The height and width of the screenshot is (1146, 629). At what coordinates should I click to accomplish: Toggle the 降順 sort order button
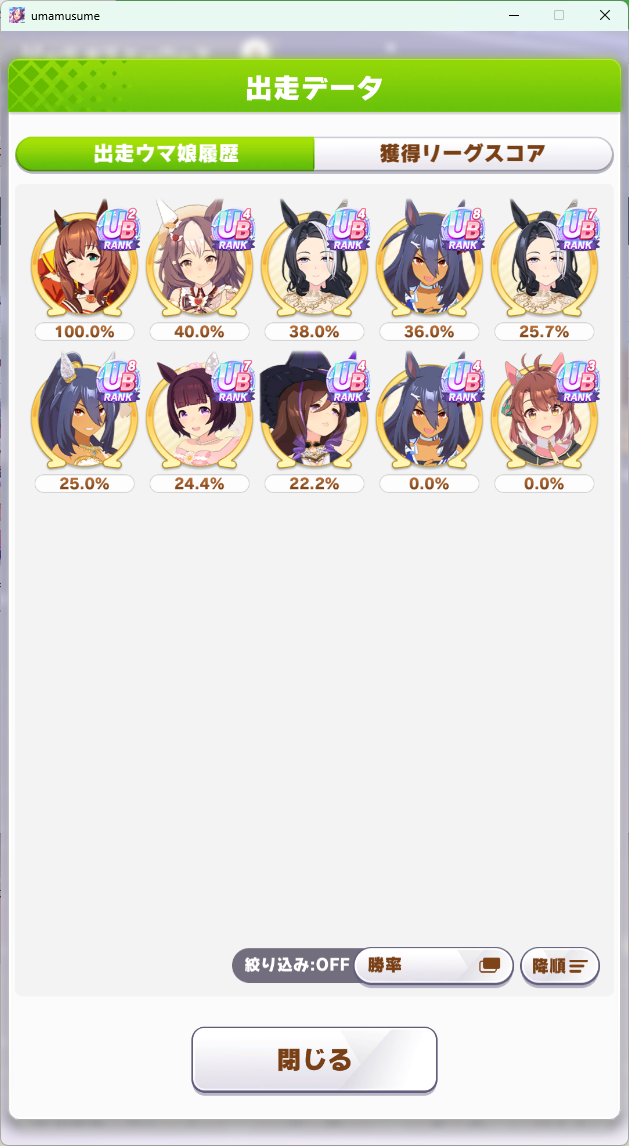560,966
